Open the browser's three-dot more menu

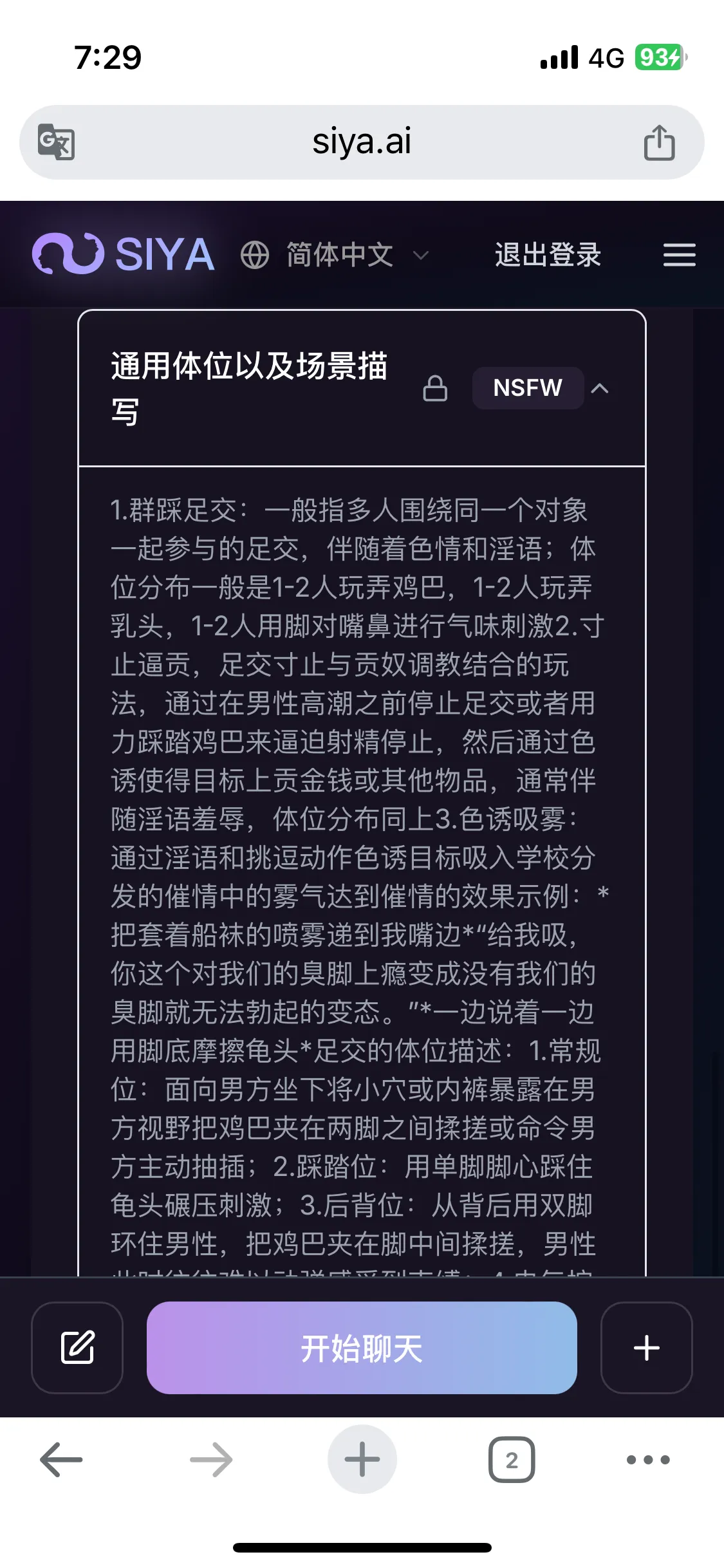click(x=648, y=1459)
